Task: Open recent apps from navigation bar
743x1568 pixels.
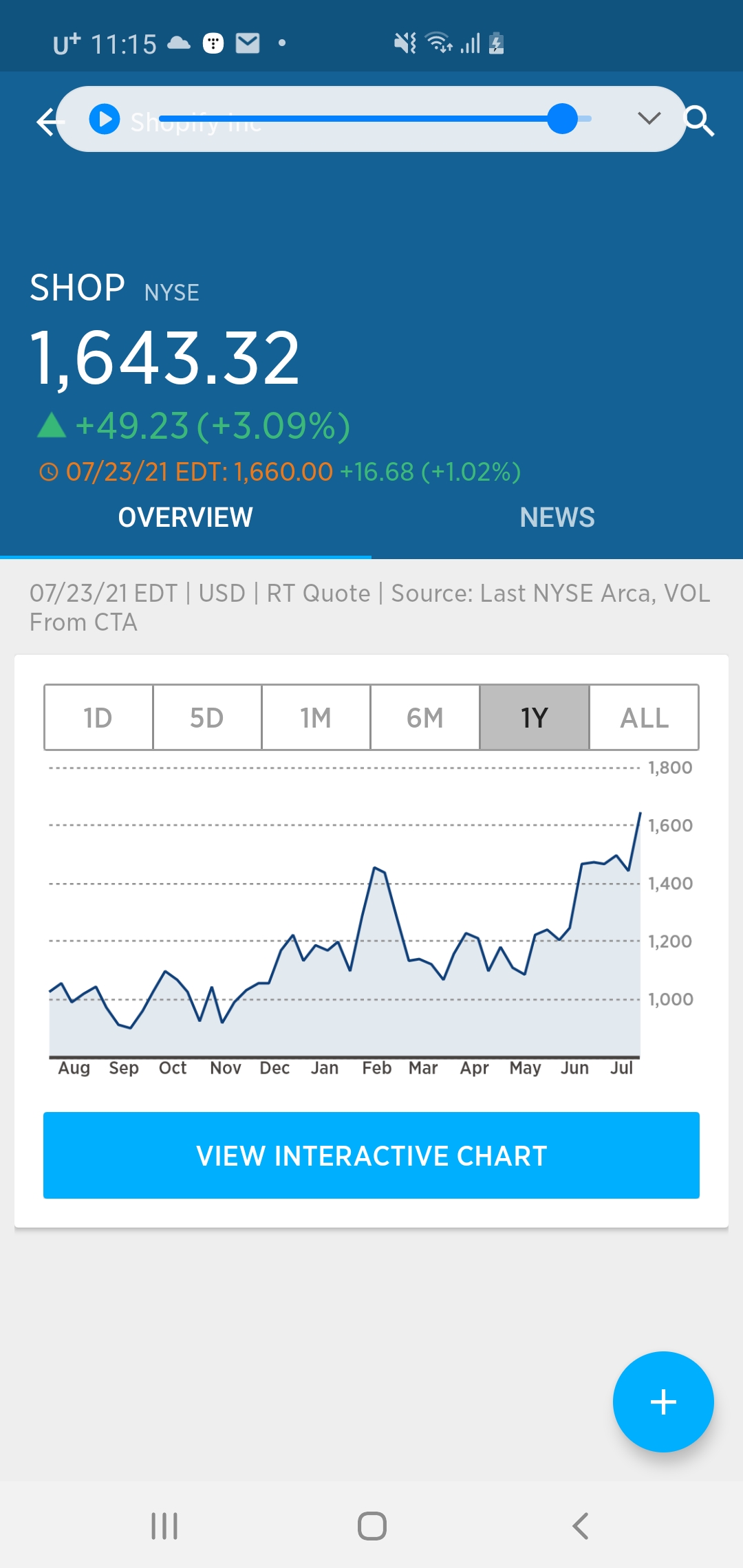Action: pos(164,1526)
